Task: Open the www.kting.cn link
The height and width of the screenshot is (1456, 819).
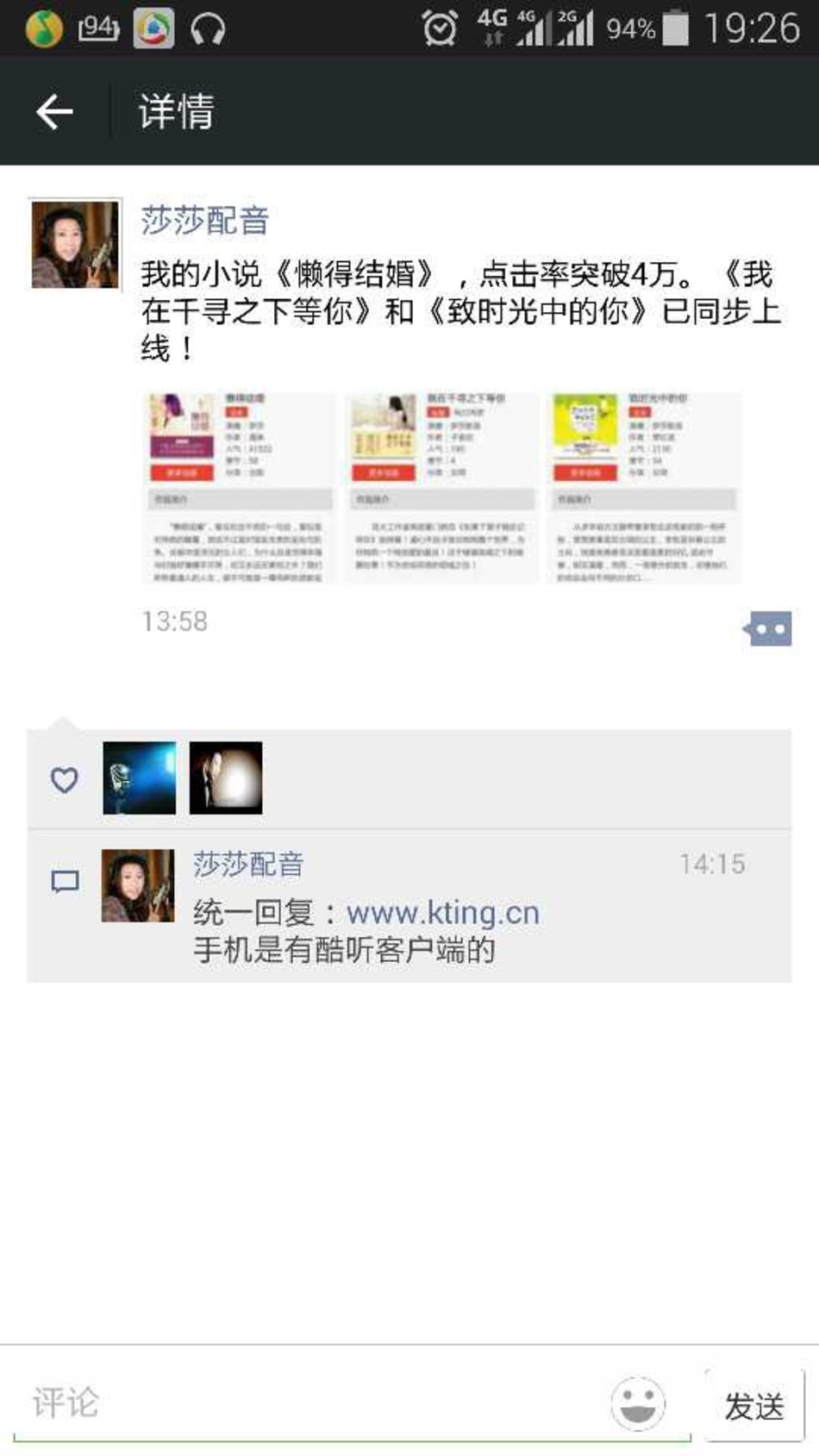Action: click(443, 913)
